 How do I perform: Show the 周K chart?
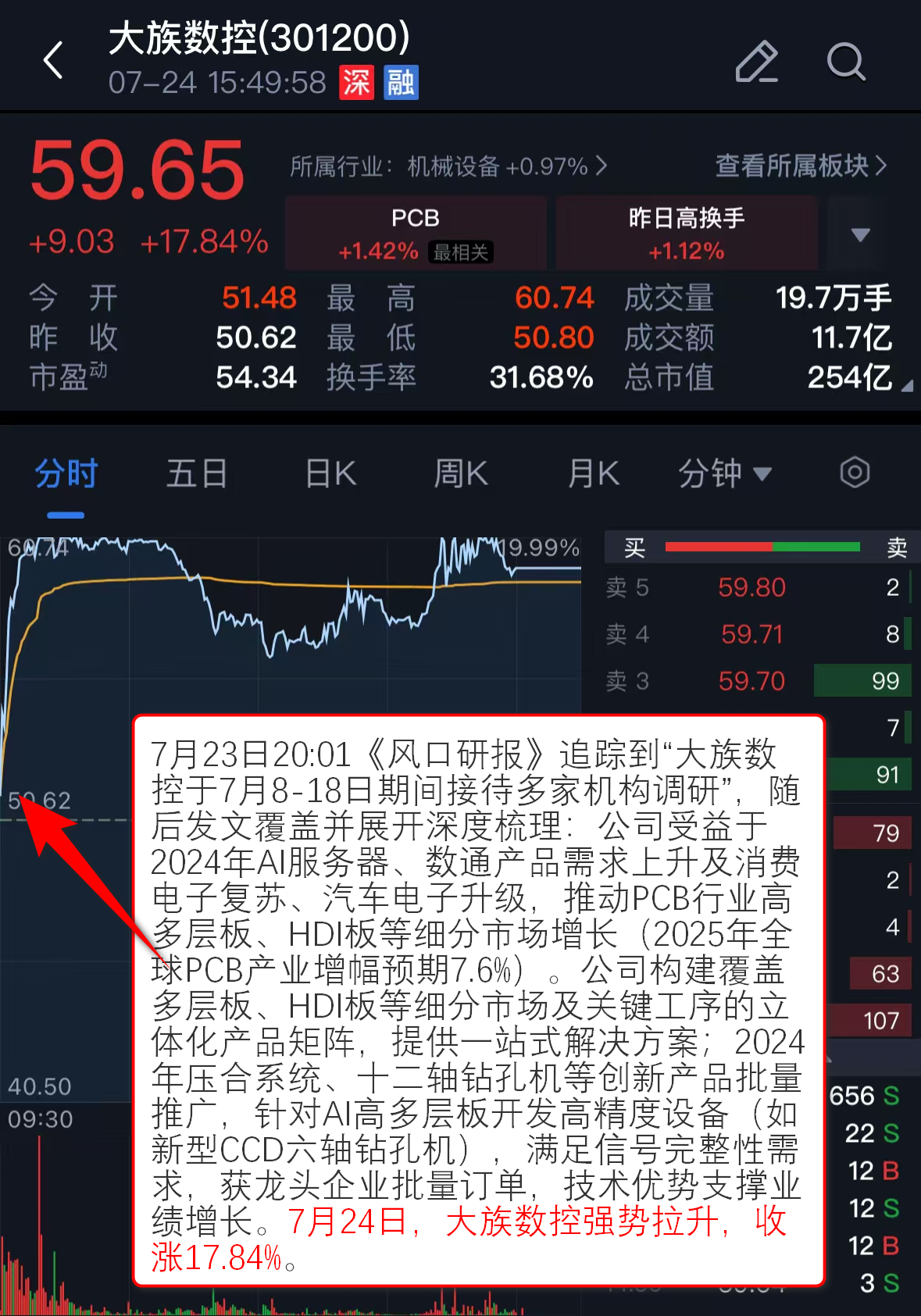point(461,474)
